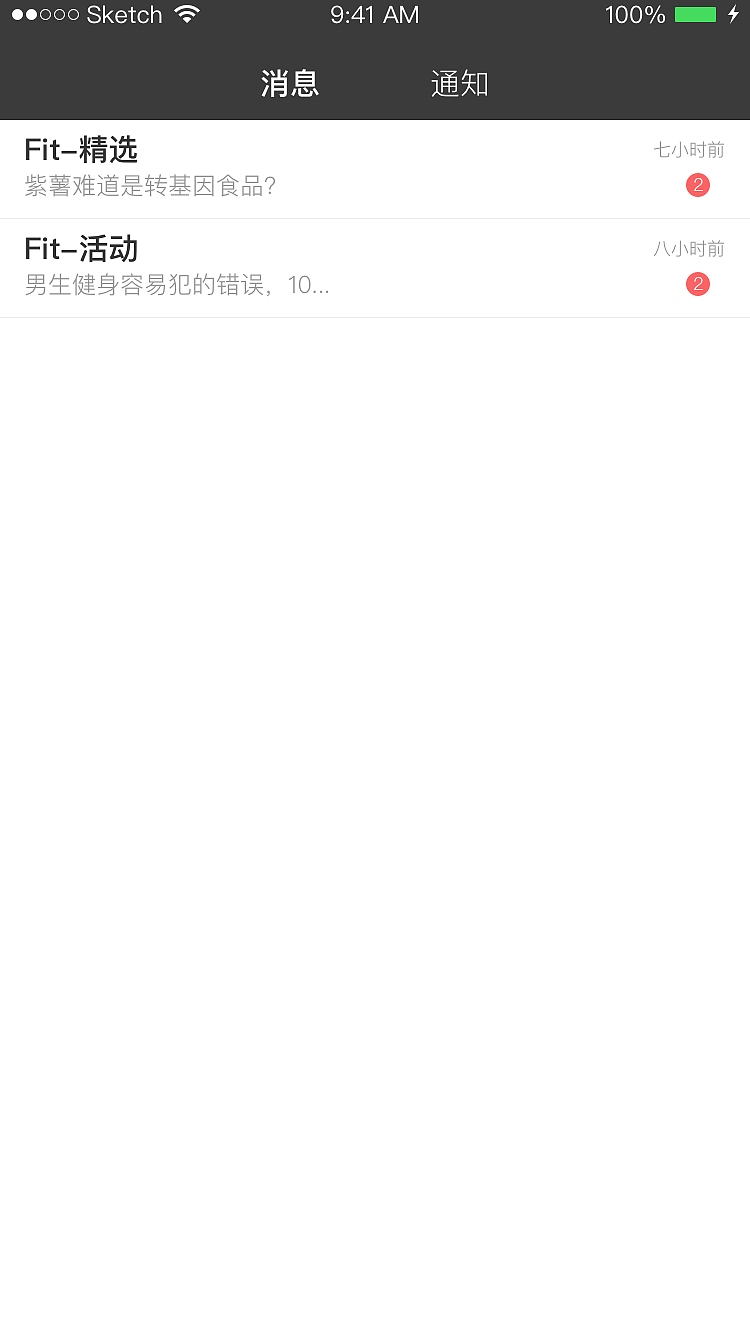Image resolution: width=750 pixels, height=1334 pixels.
Task: Open the Fit-活动 message thread
Action: pos(374,267)
